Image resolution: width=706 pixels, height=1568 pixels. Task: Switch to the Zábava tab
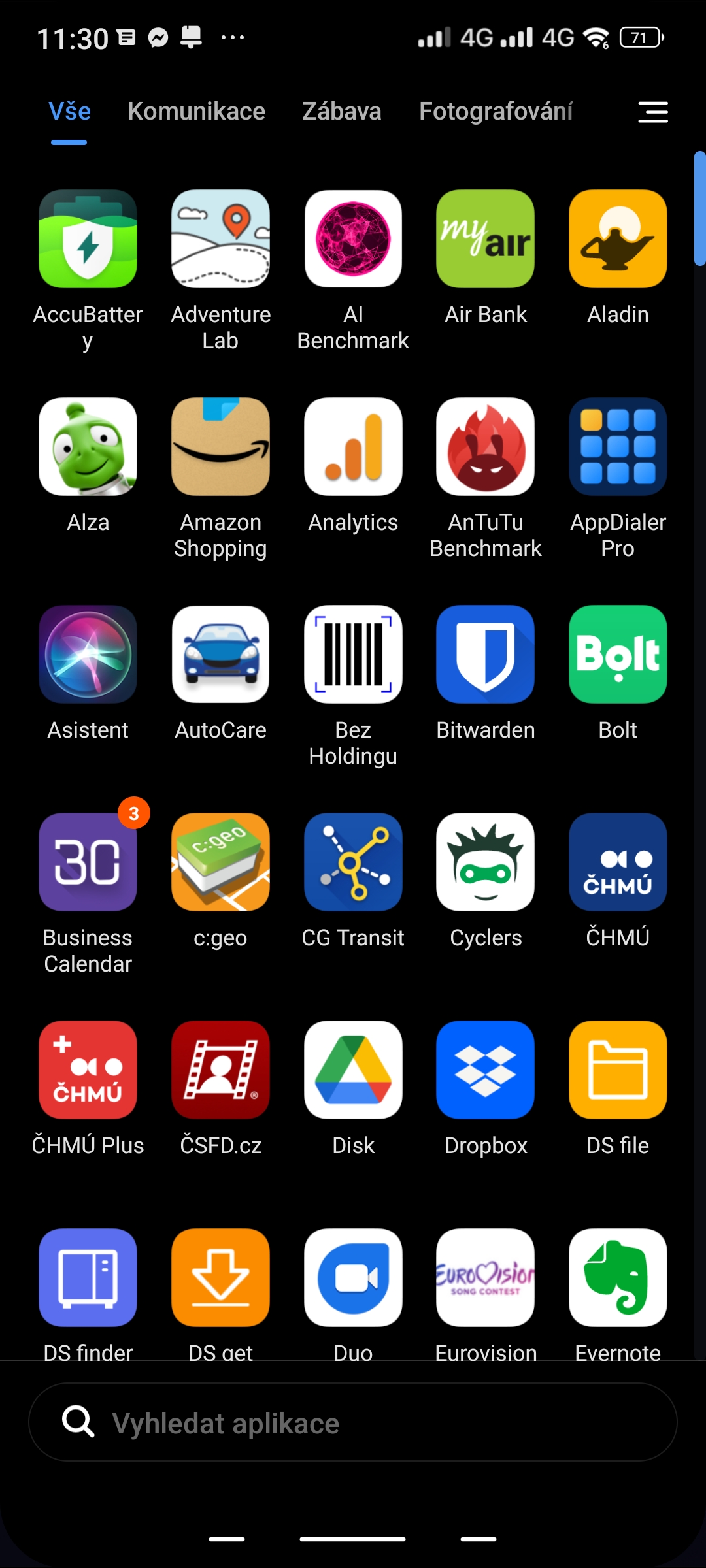341,112
